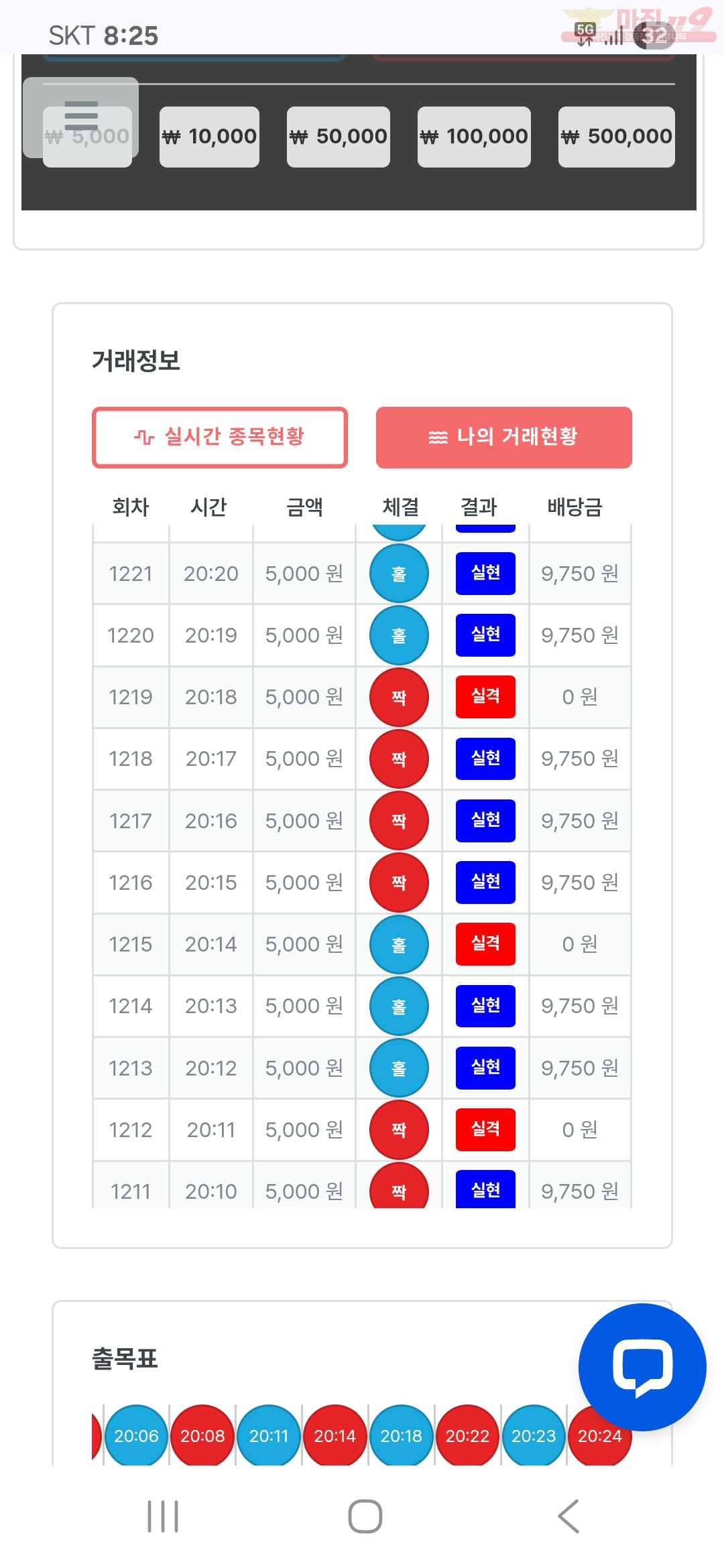
Task: Switch to 실시간 종목현황 tab
Action: tap(220, 437)
